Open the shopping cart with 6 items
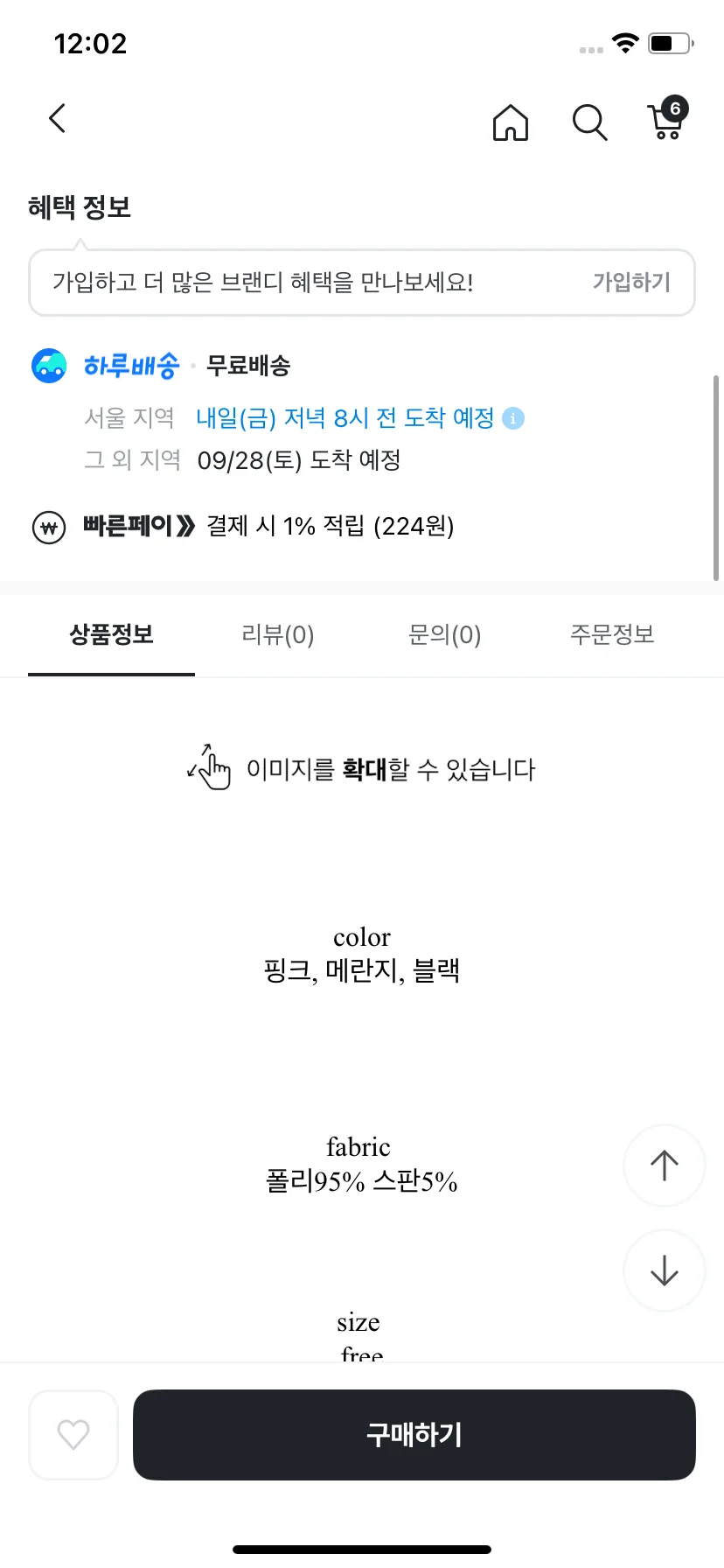724x1568 pixels. [x=667, y=121]
